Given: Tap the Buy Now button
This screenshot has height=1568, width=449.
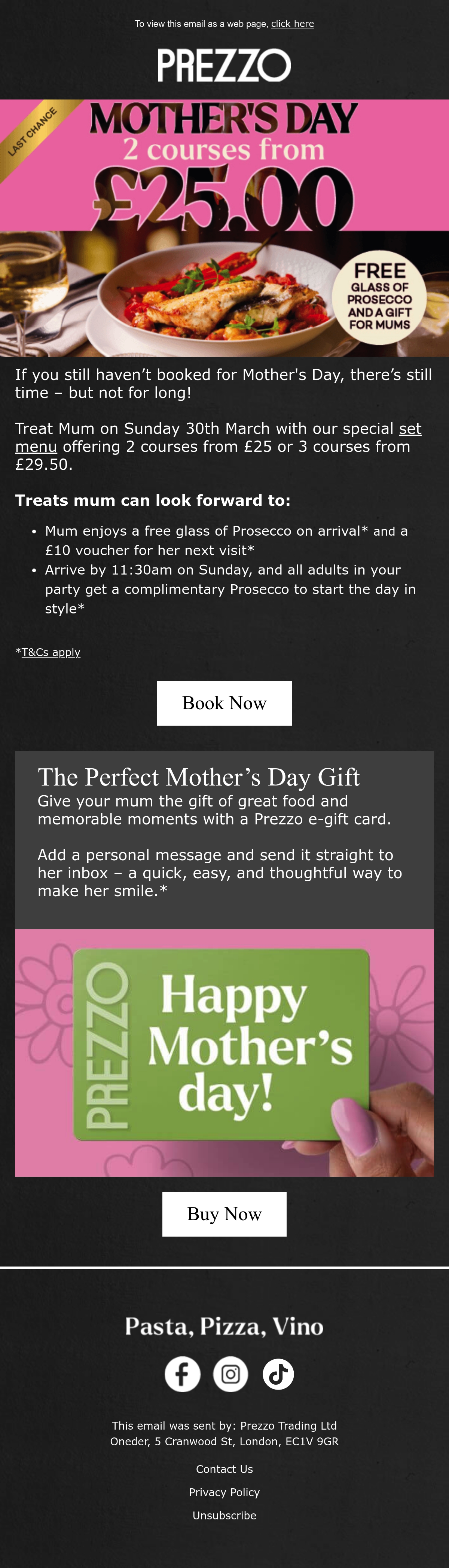Looking at the screenshot, I should pyautogui.click(x=224, y=1214).
